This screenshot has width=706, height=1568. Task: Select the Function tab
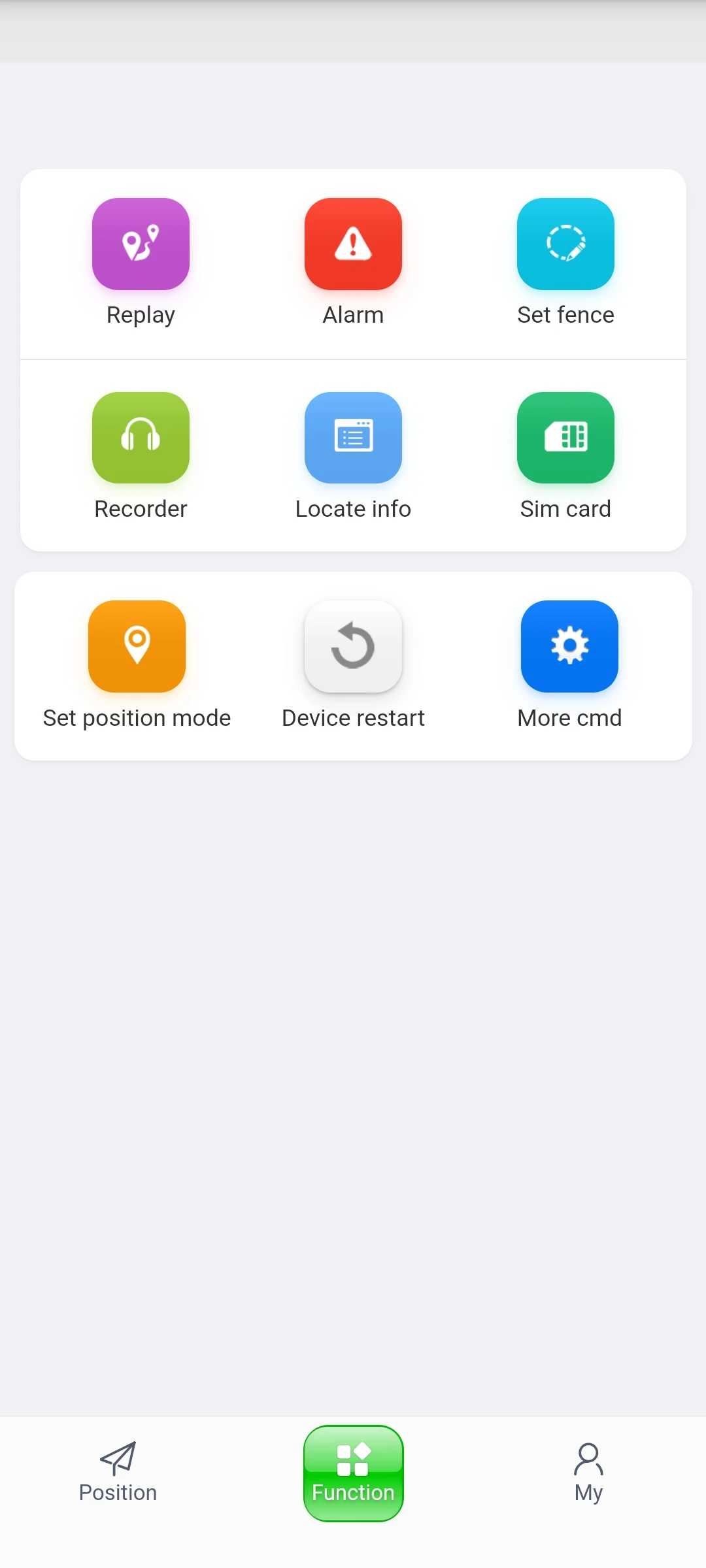click(353, 1473)
